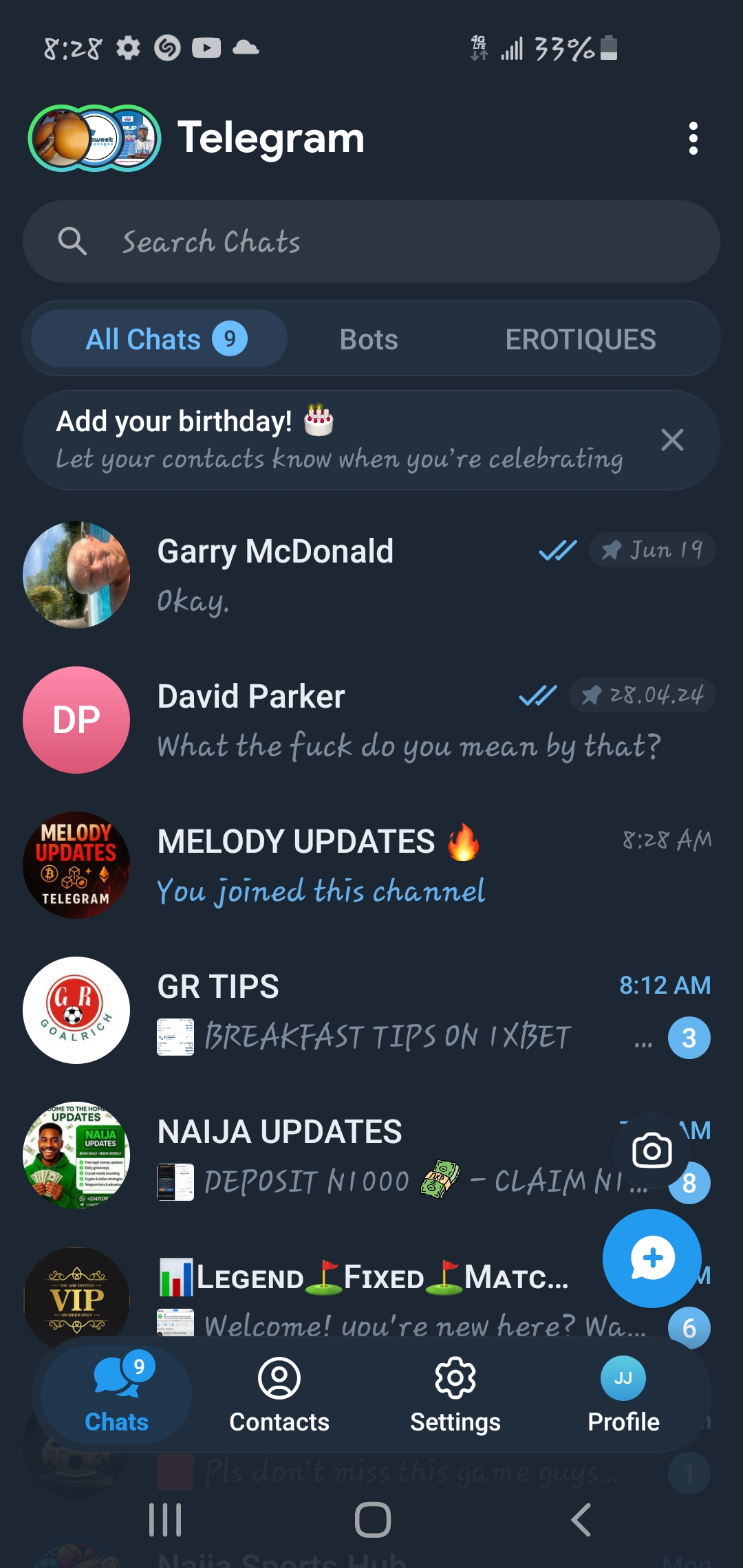Switch to the All Chats folder
This screenshot has height=1568, width=743.
tap(160, 339)
